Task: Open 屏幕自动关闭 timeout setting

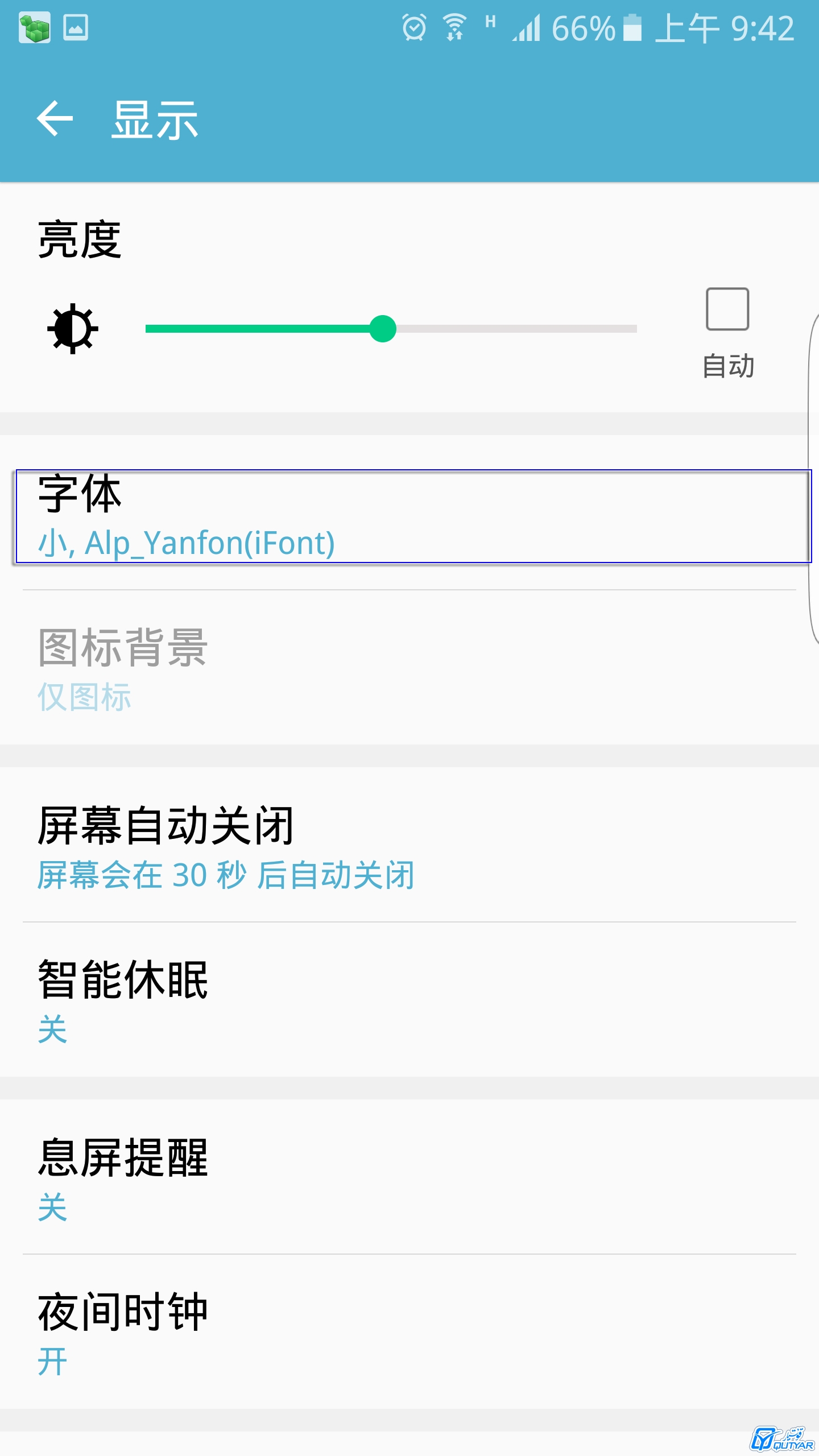Action: [x=409, y=845]
